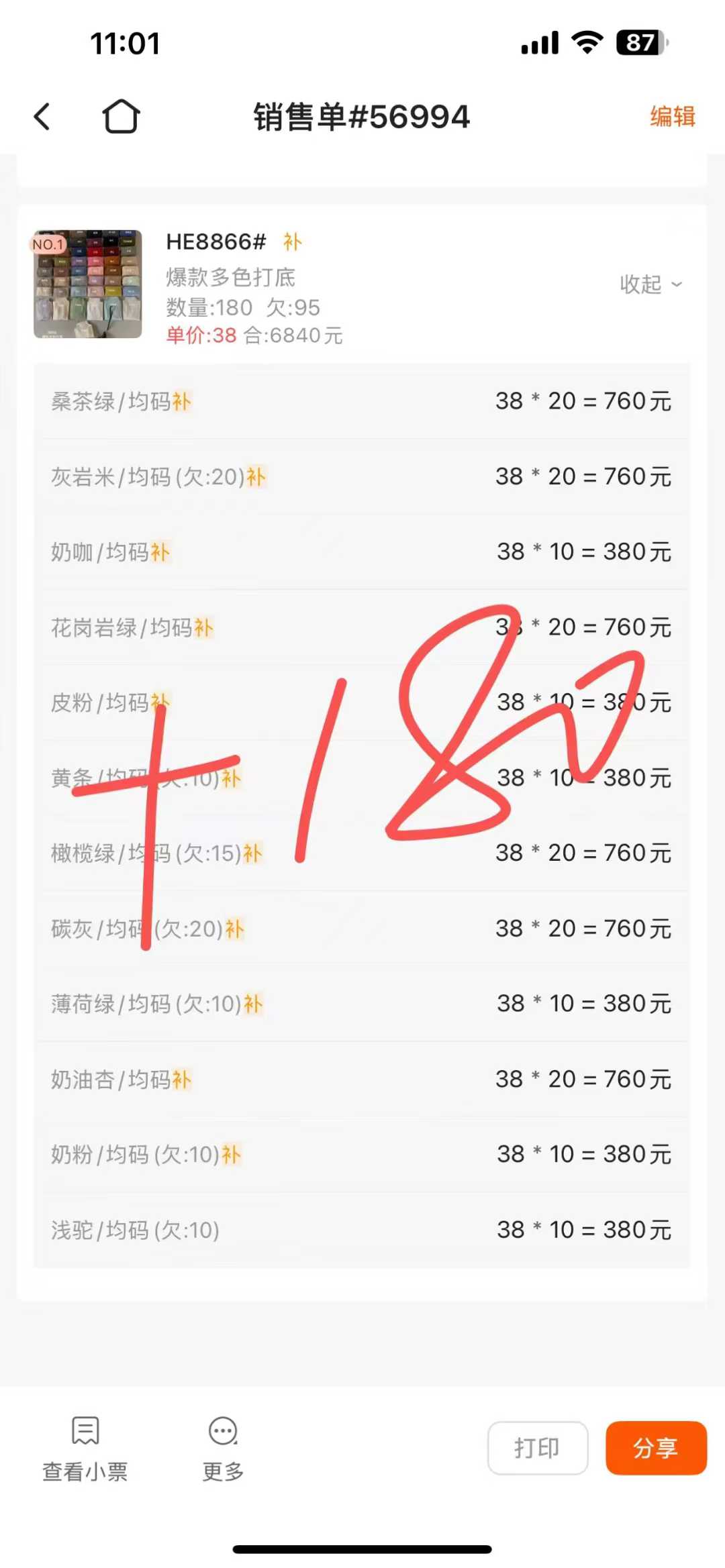Open the 更多 options
Viewport: 725px width, 1568px height.
[223, 1448]
